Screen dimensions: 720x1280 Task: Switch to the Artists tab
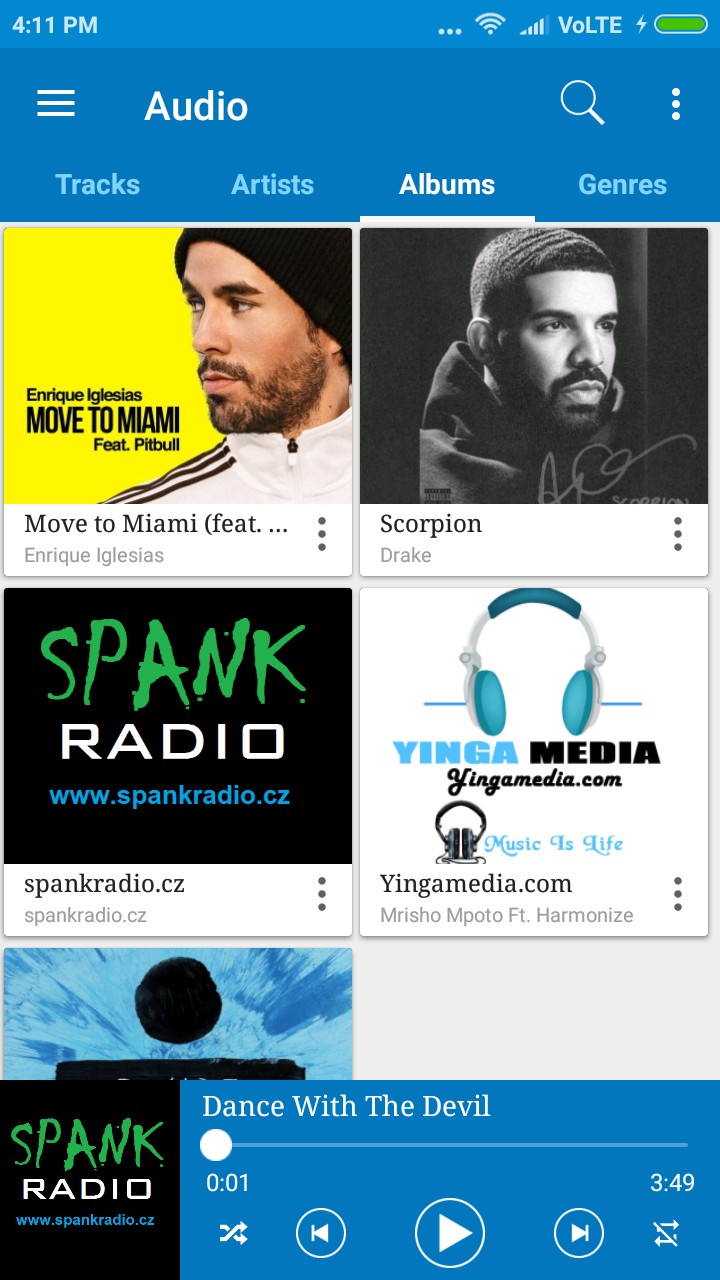272,185
